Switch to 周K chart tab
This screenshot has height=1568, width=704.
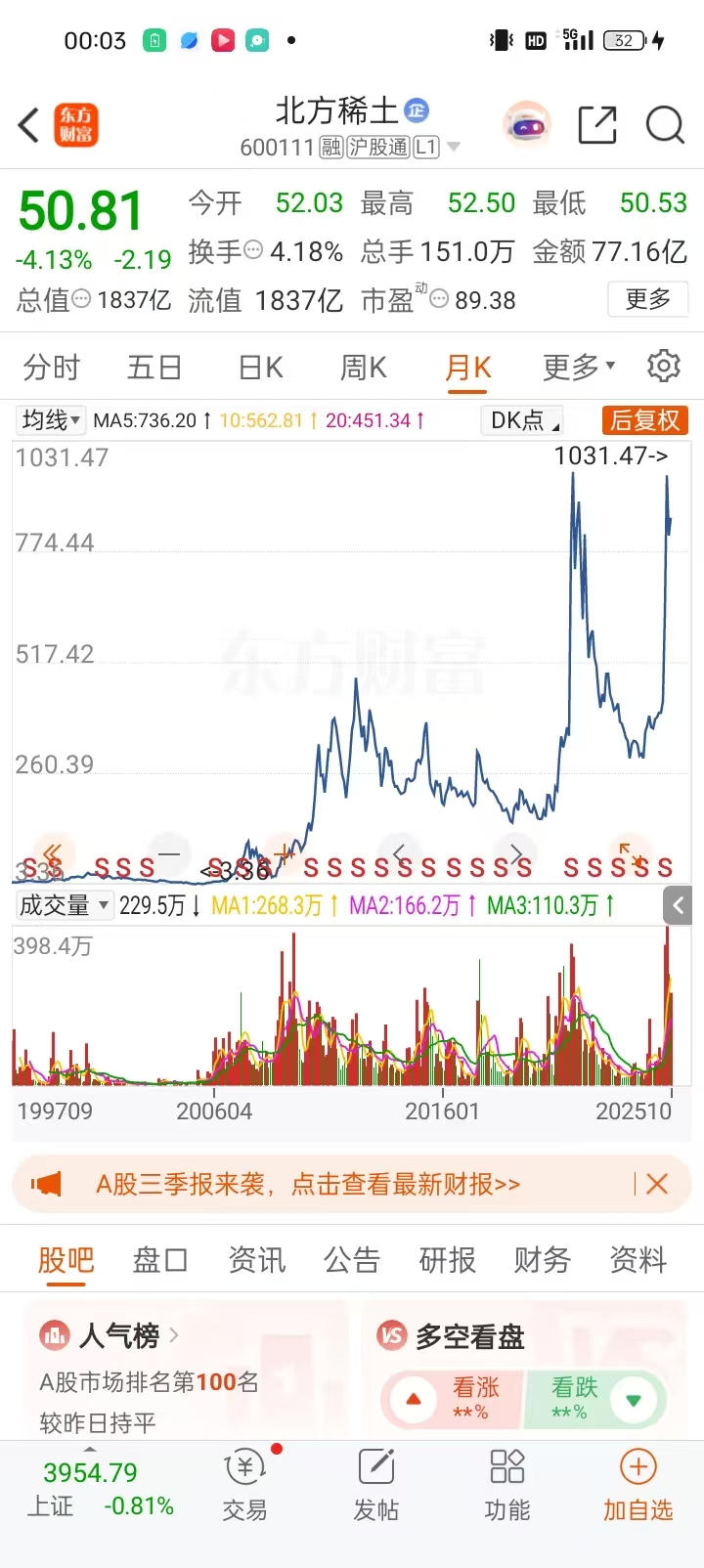pos(364,368)
